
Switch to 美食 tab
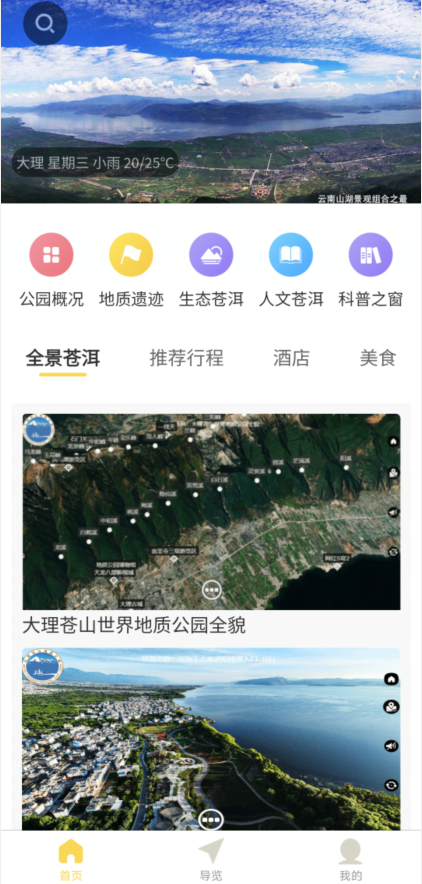(x=378, y=358)
